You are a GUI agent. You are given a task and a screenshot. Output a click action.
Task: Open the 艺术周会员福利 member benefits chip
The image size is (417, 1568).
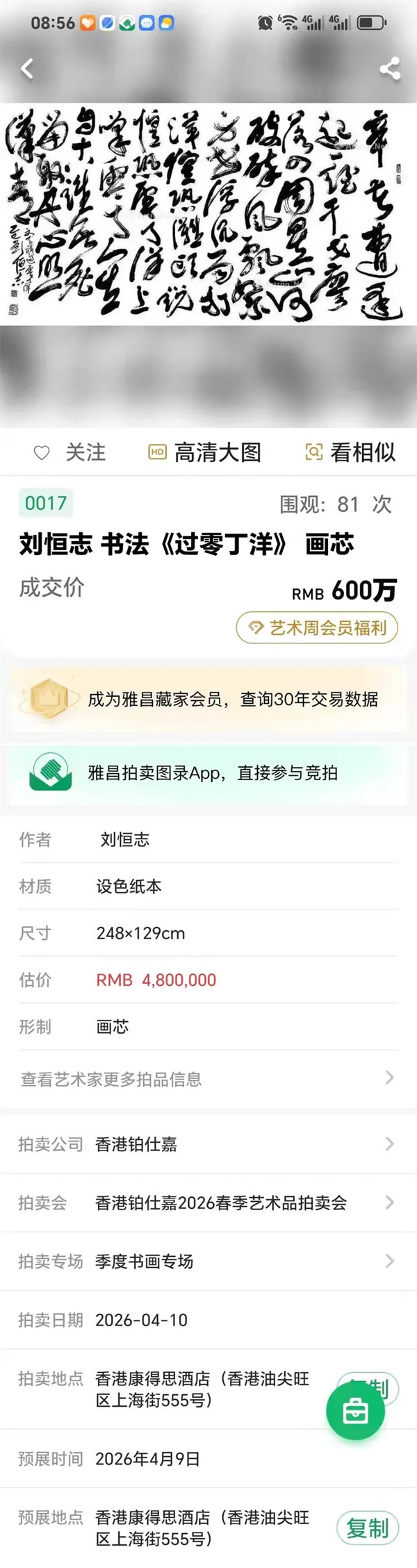click(317, 628)
